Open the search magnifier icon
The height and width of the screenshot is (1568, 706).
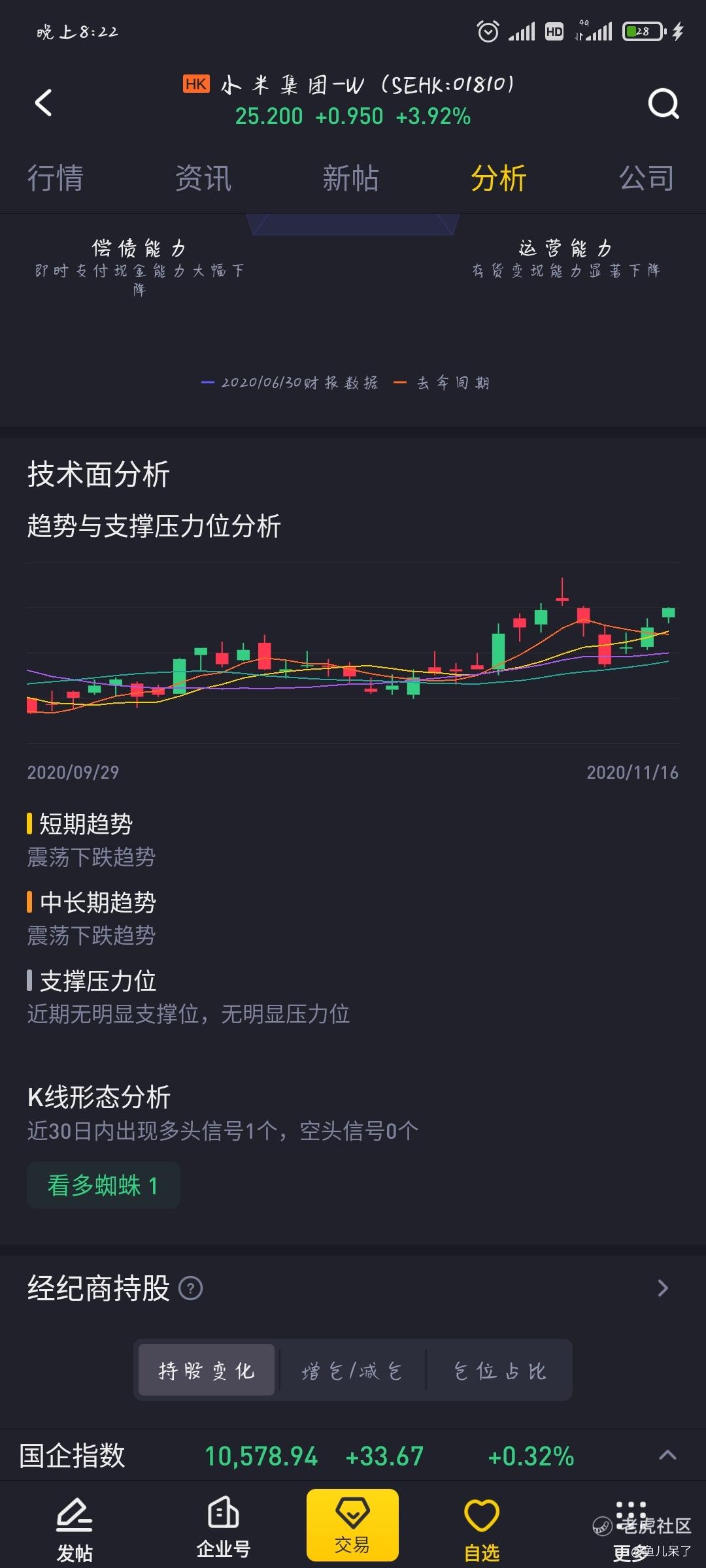tap(663, 103)
